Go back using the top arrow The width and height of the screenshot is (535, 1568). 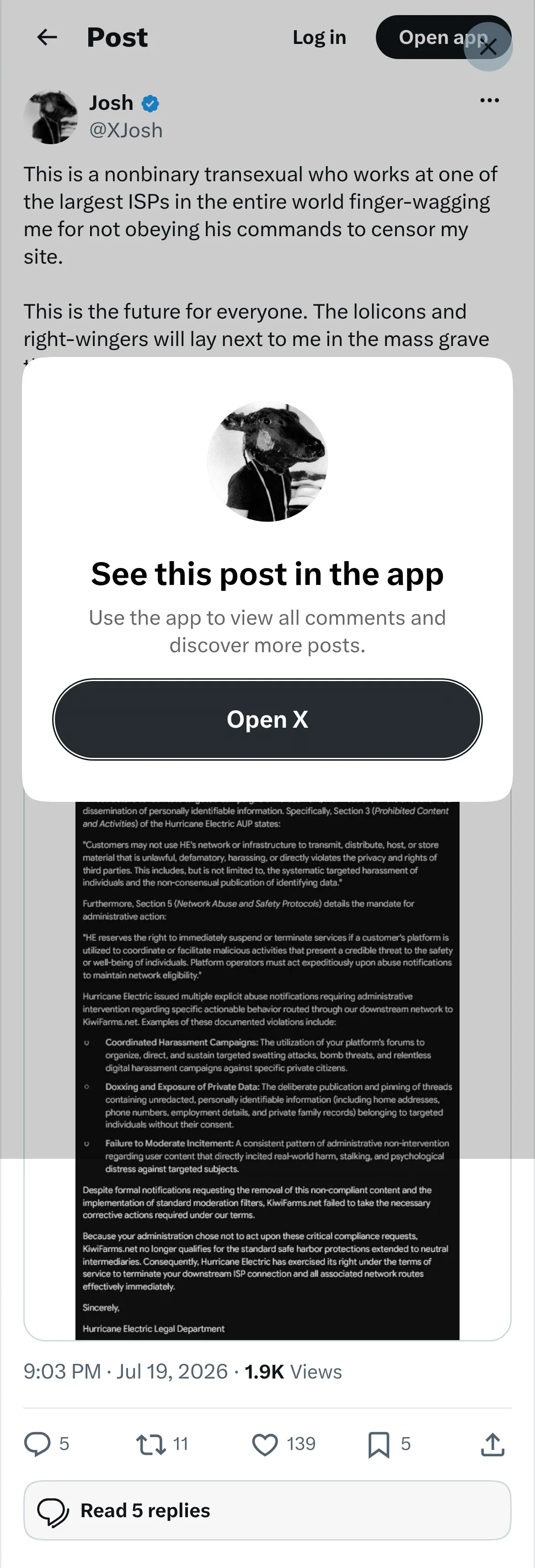click(47, 37)
